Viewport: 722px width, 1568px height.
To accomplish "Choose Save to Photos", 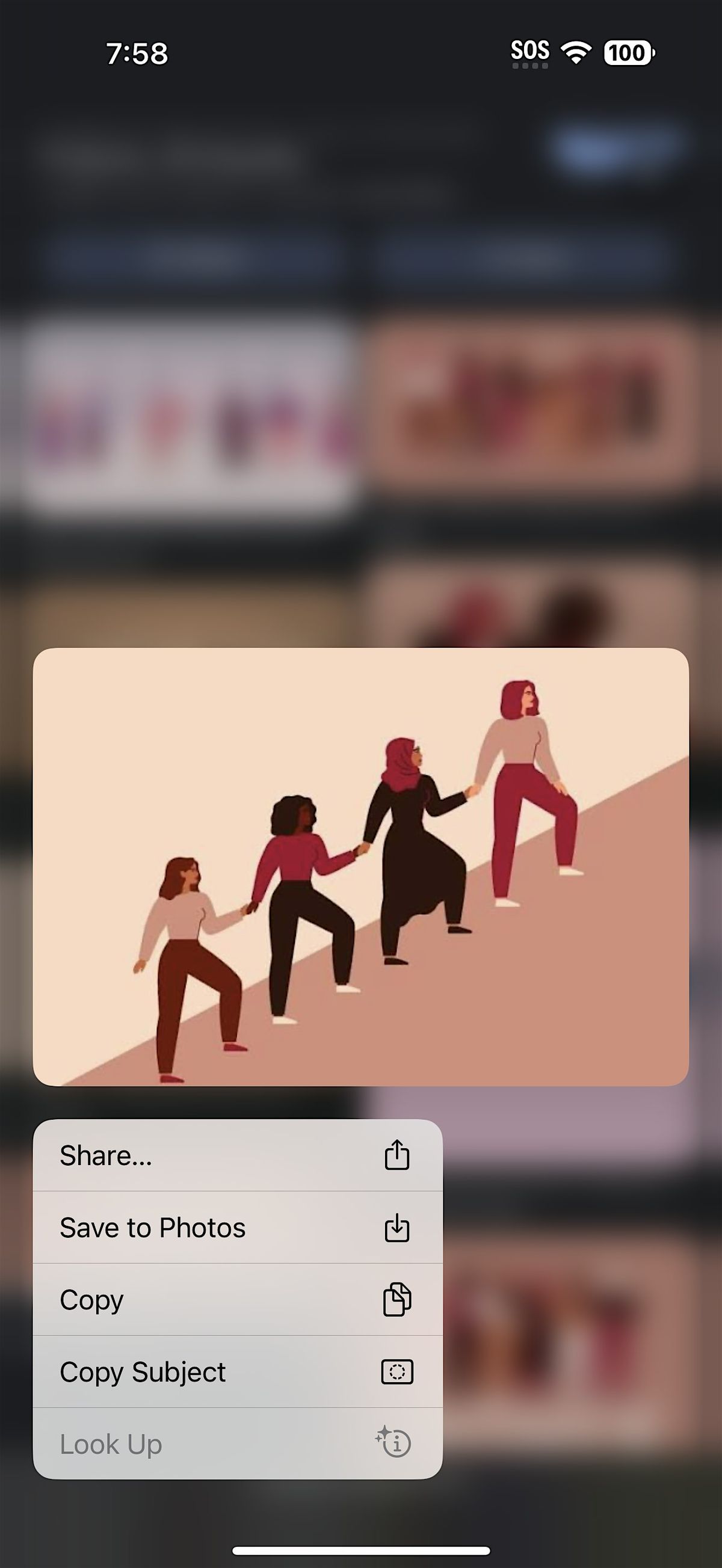I will click(x=238, y=1228).
